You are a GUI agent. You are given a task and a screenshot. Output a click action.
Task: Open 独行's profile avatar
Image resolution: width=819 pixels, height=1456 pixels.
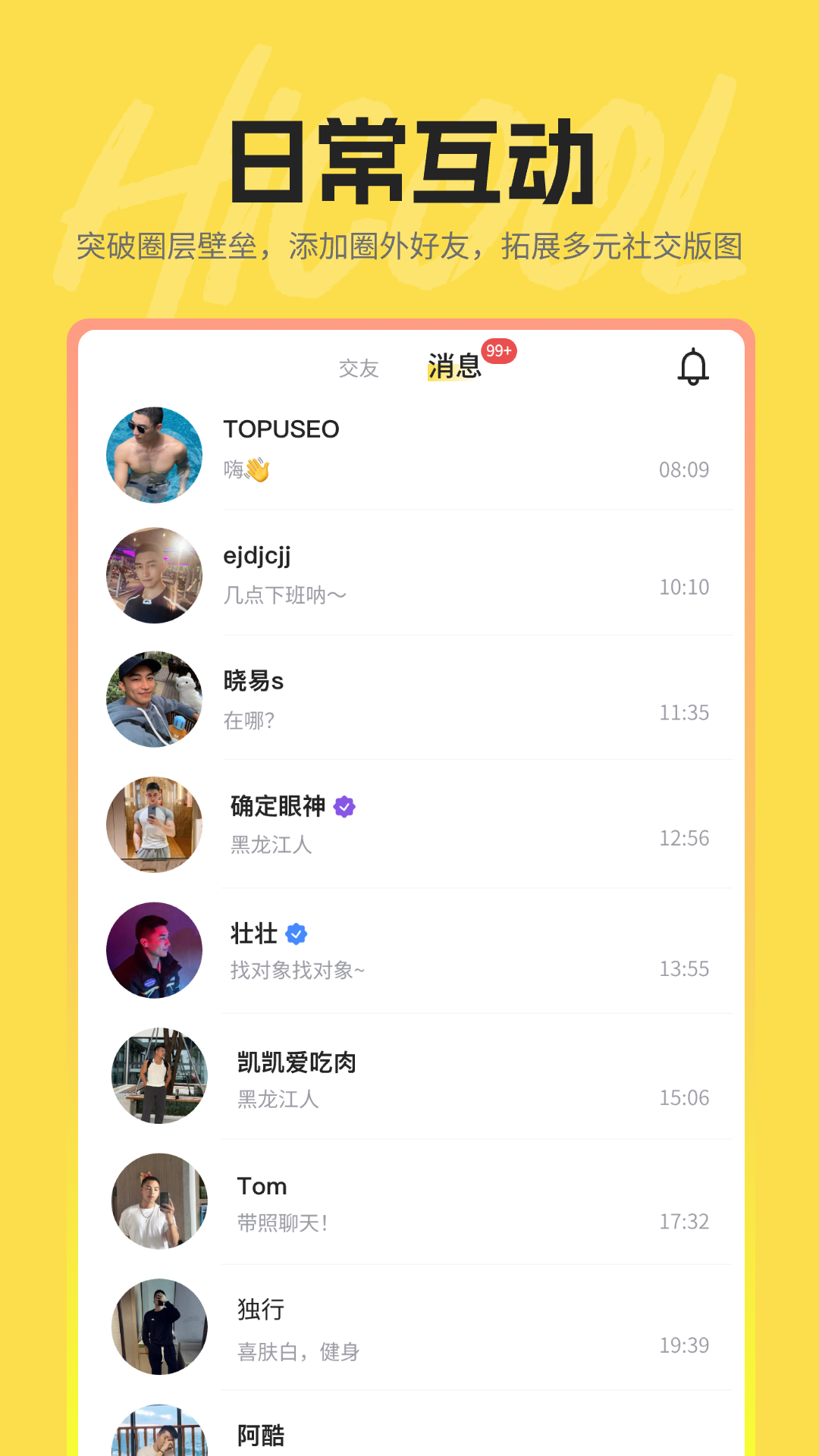[x=158, y=1327]
